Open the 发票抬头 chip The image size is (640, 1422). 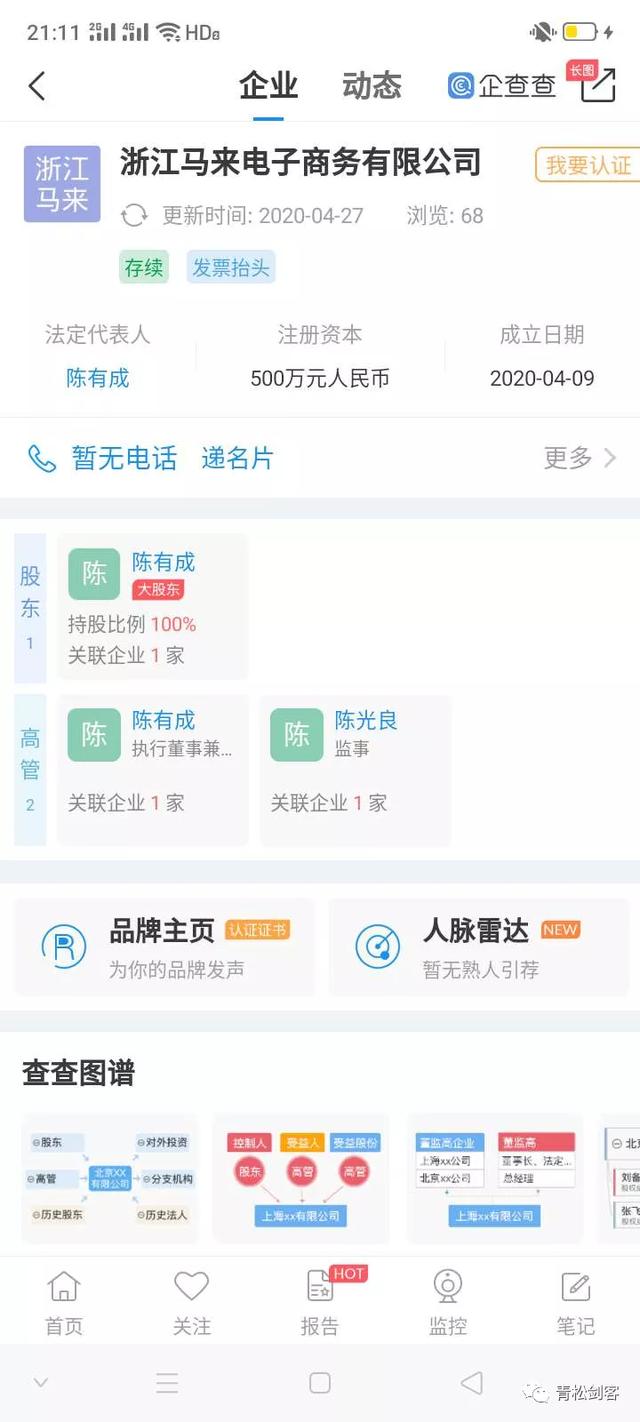coord(230,268)
